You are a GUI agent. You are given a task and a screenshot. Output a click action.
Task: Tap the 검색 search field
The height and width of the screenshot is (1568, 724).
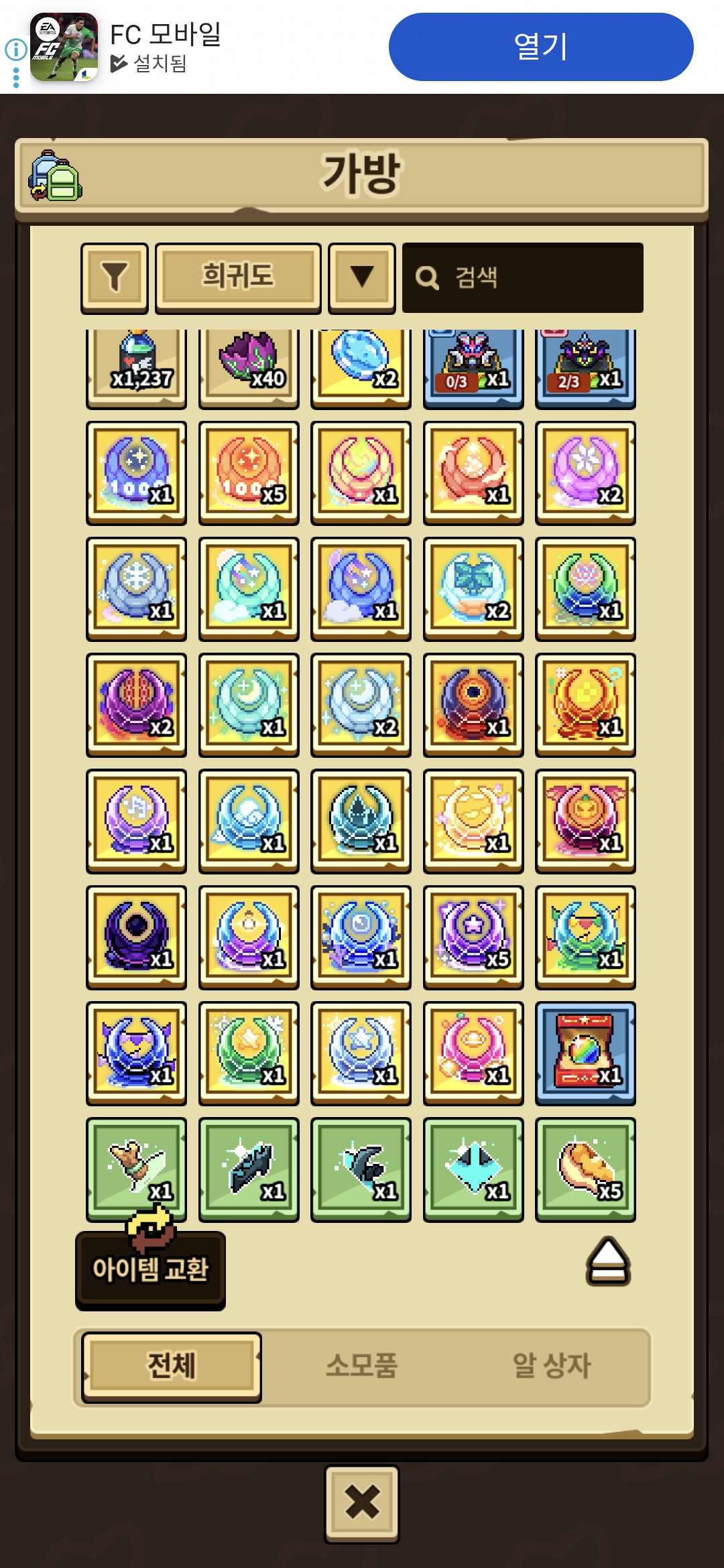[523, 278]
